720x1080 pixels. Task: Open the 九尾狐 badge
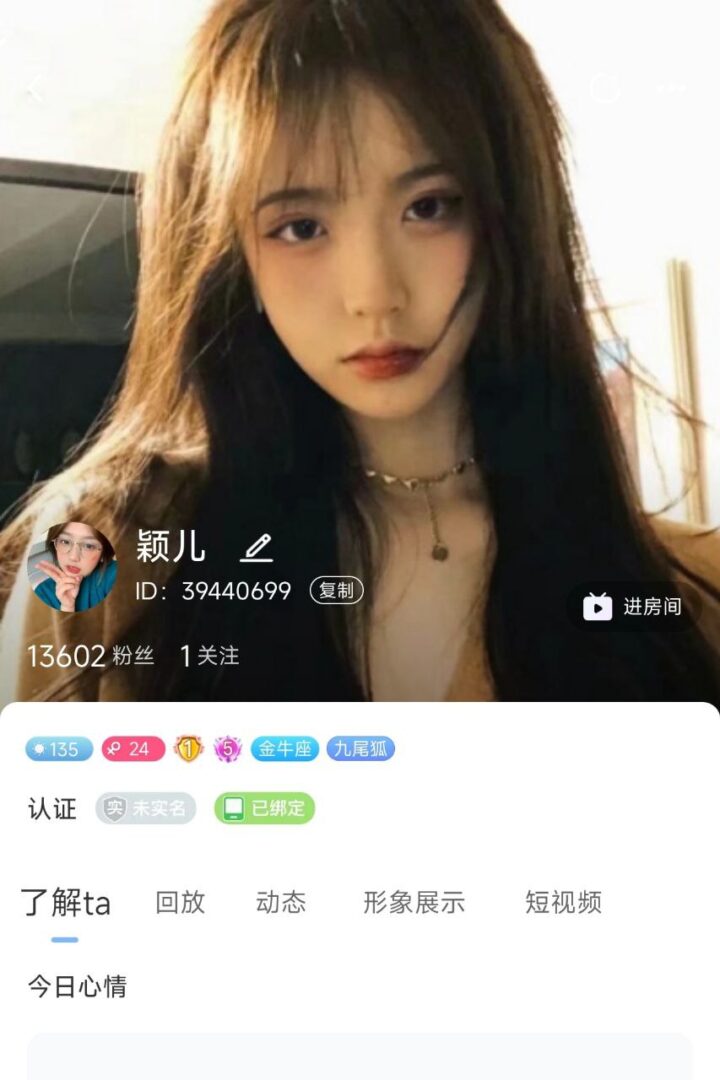[x=361, y=749]
